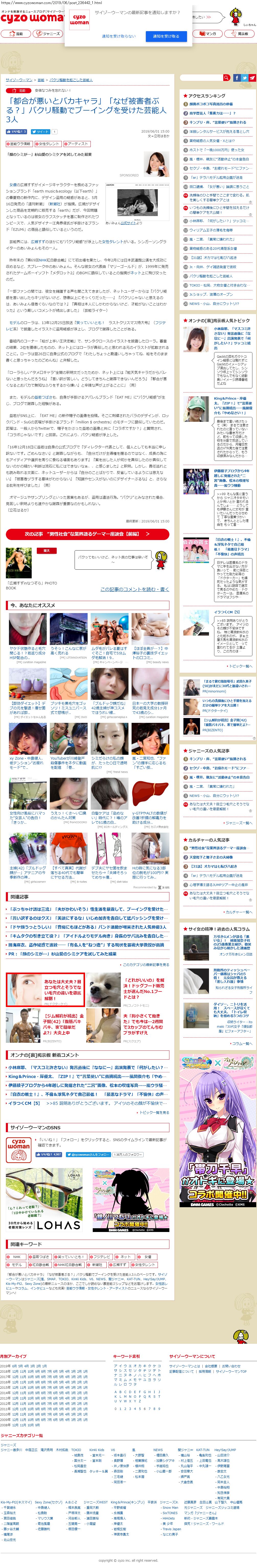Accept notifications with 通知を受け取る

pos(166,36)
